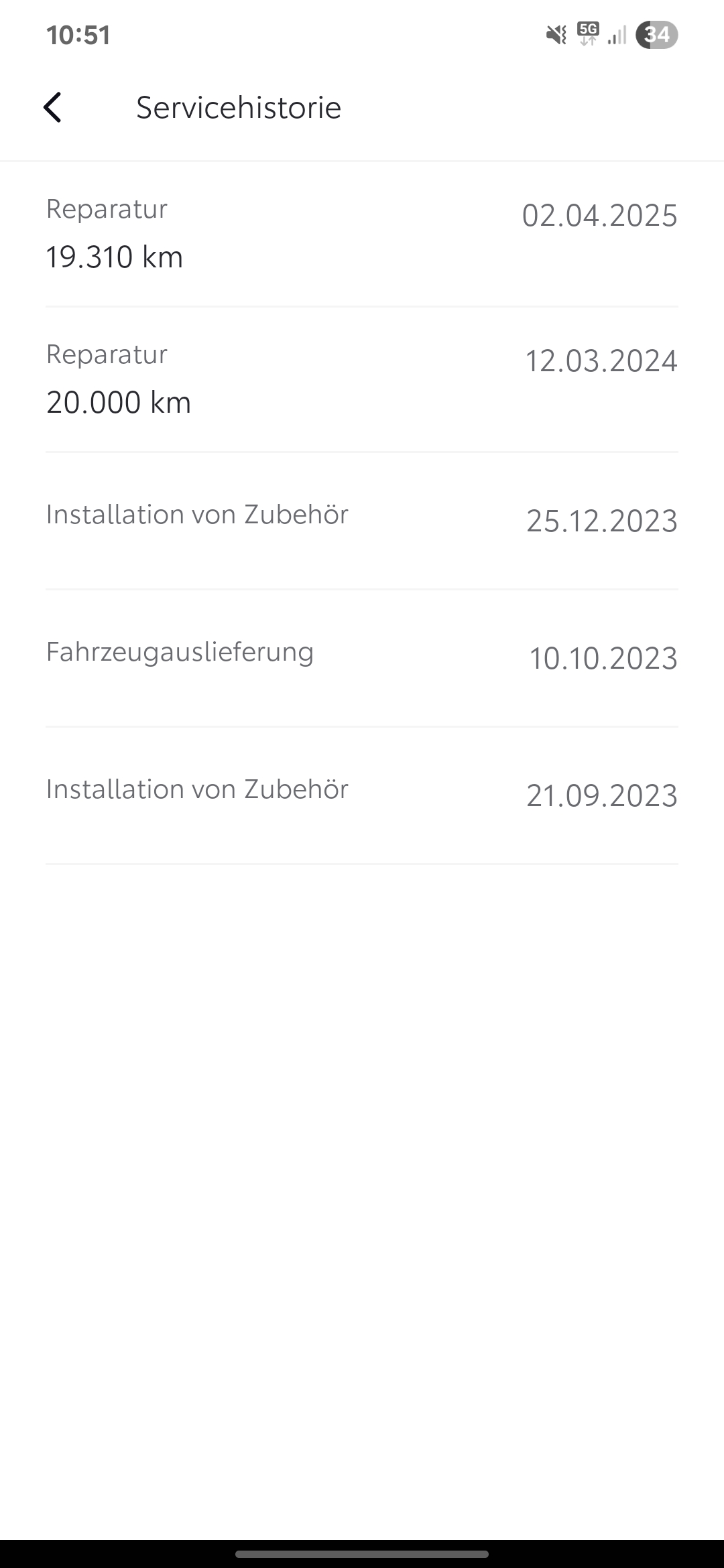
Task: Open the Reparatur entry from 02.04.2025
Action: click(x=362, y=233)
